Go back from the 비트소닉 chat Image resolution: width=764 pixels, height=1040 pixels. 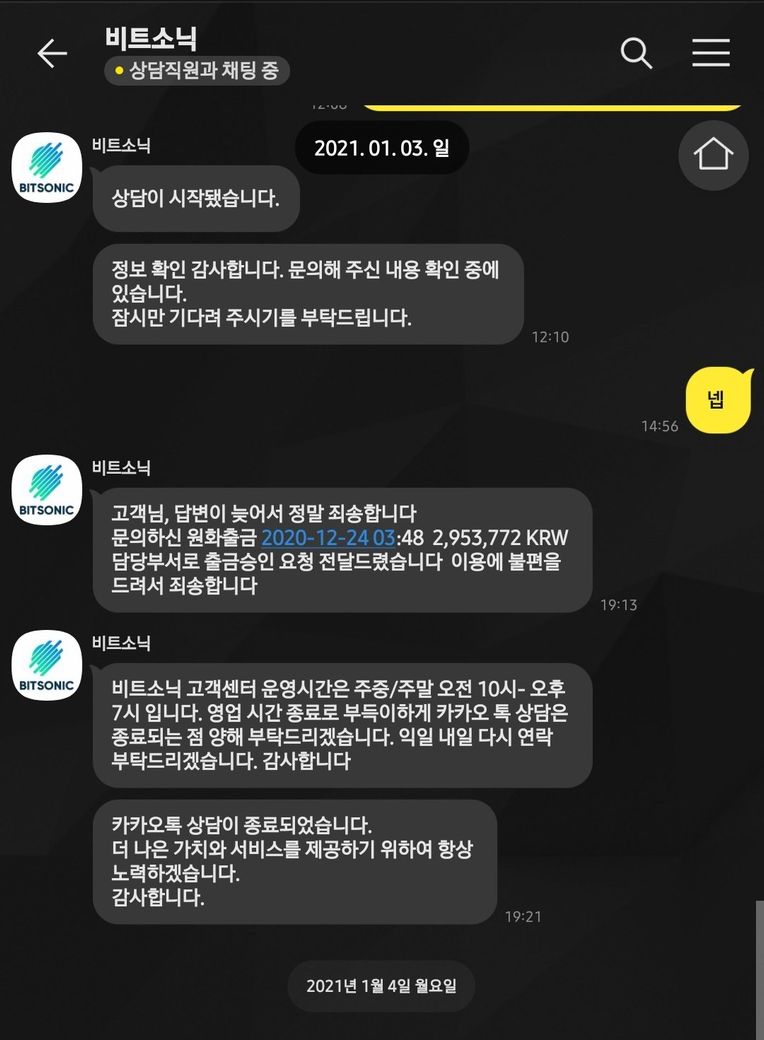51,54
